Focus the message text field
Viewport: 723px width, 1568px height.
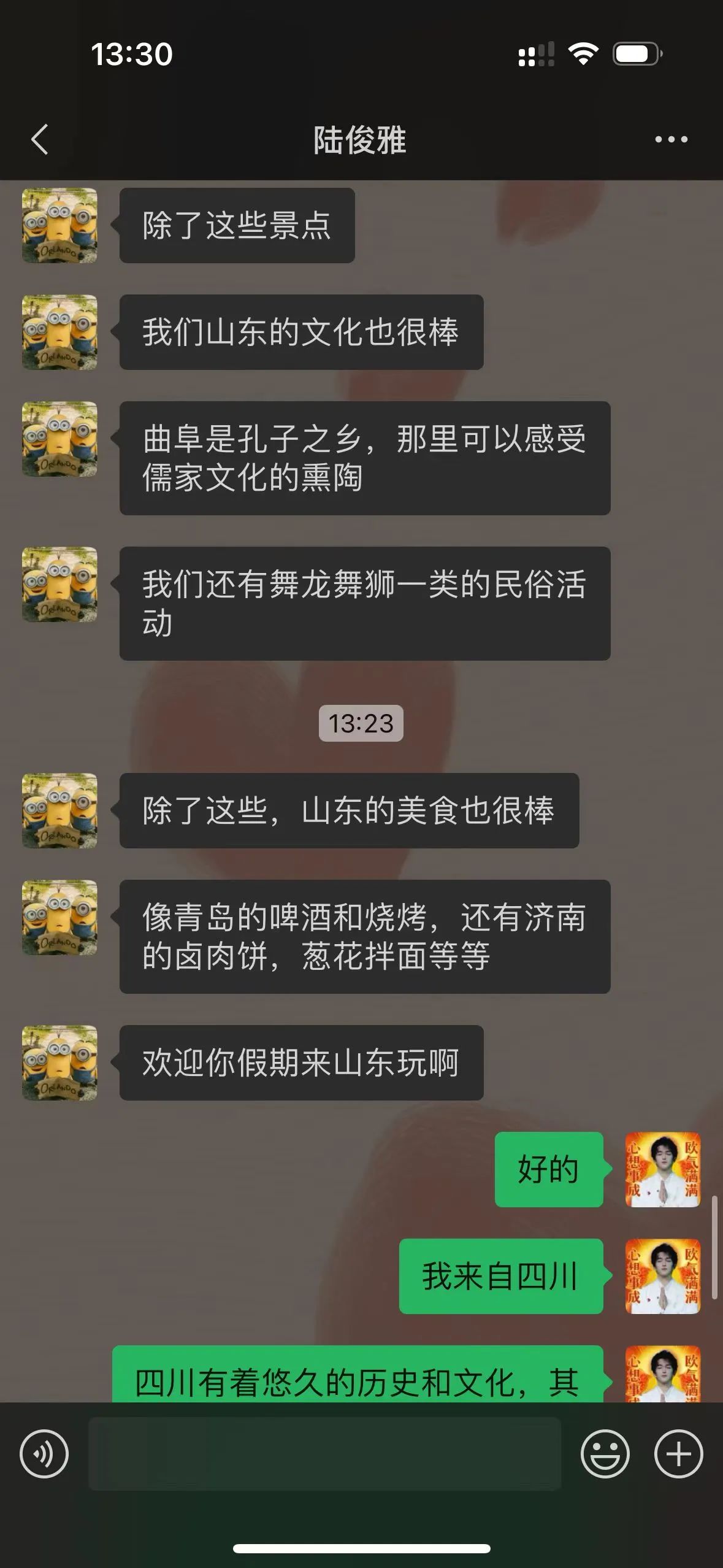click(x=325, y=1454)
